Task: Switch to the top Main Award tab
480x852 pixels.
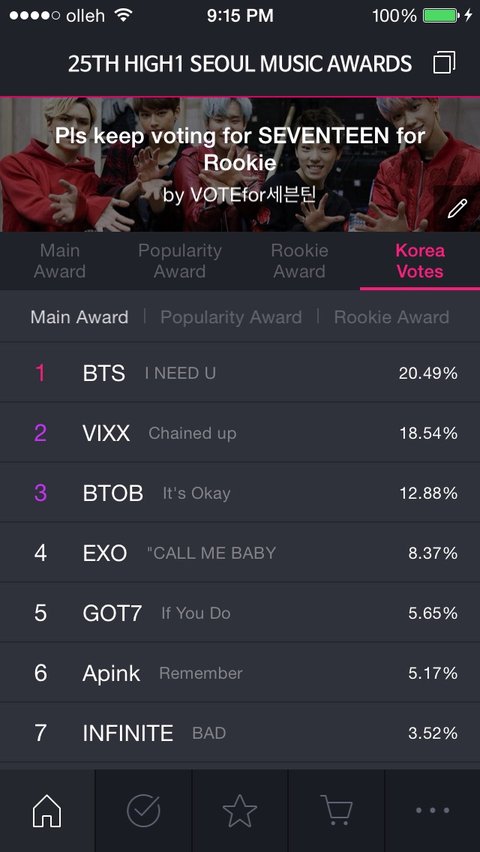Action: click(60, 261)
